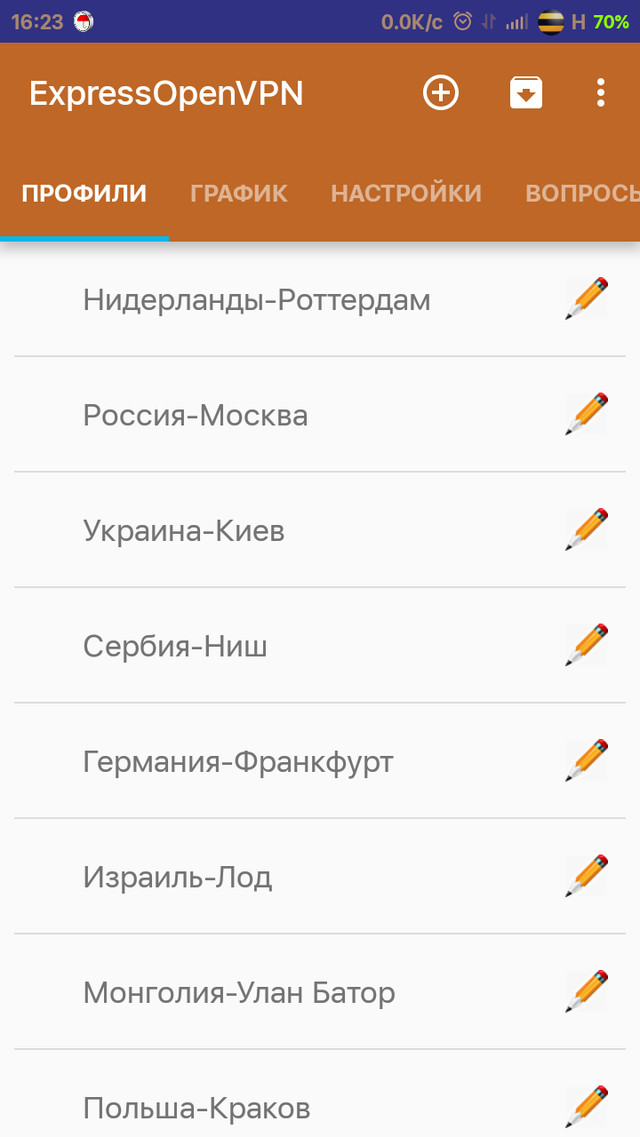Image resolution: width=640 pixels, height=1137 pixels.
Task: Edit the Нидерланды-Роттердам profile
Action: 586,299
